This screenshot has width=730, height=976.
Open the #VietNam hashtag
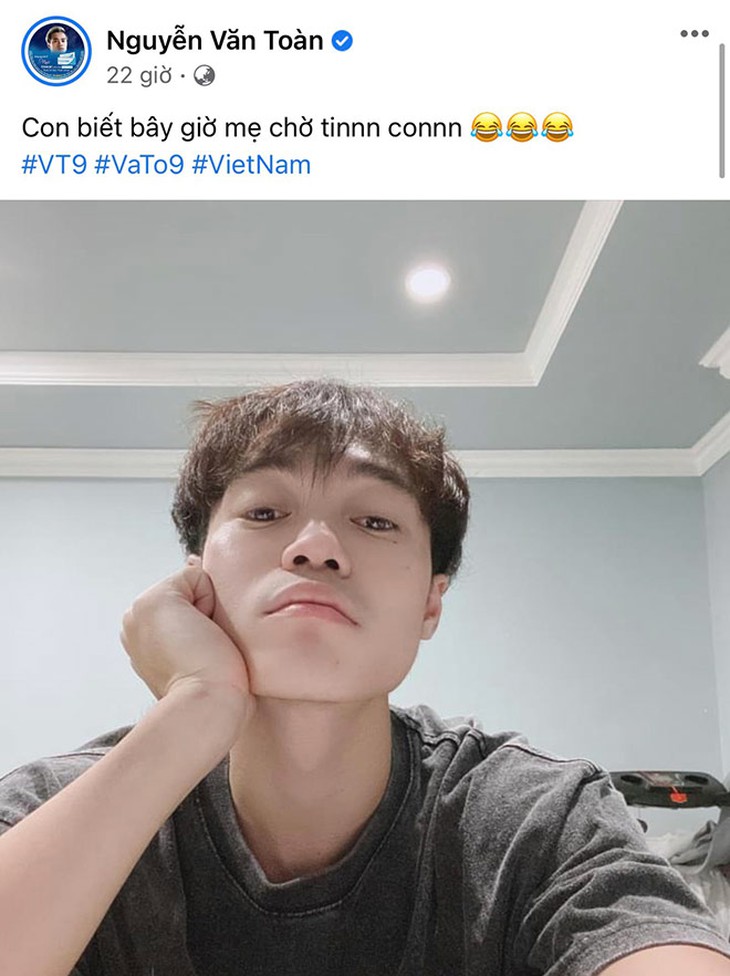tap(251, 164)
